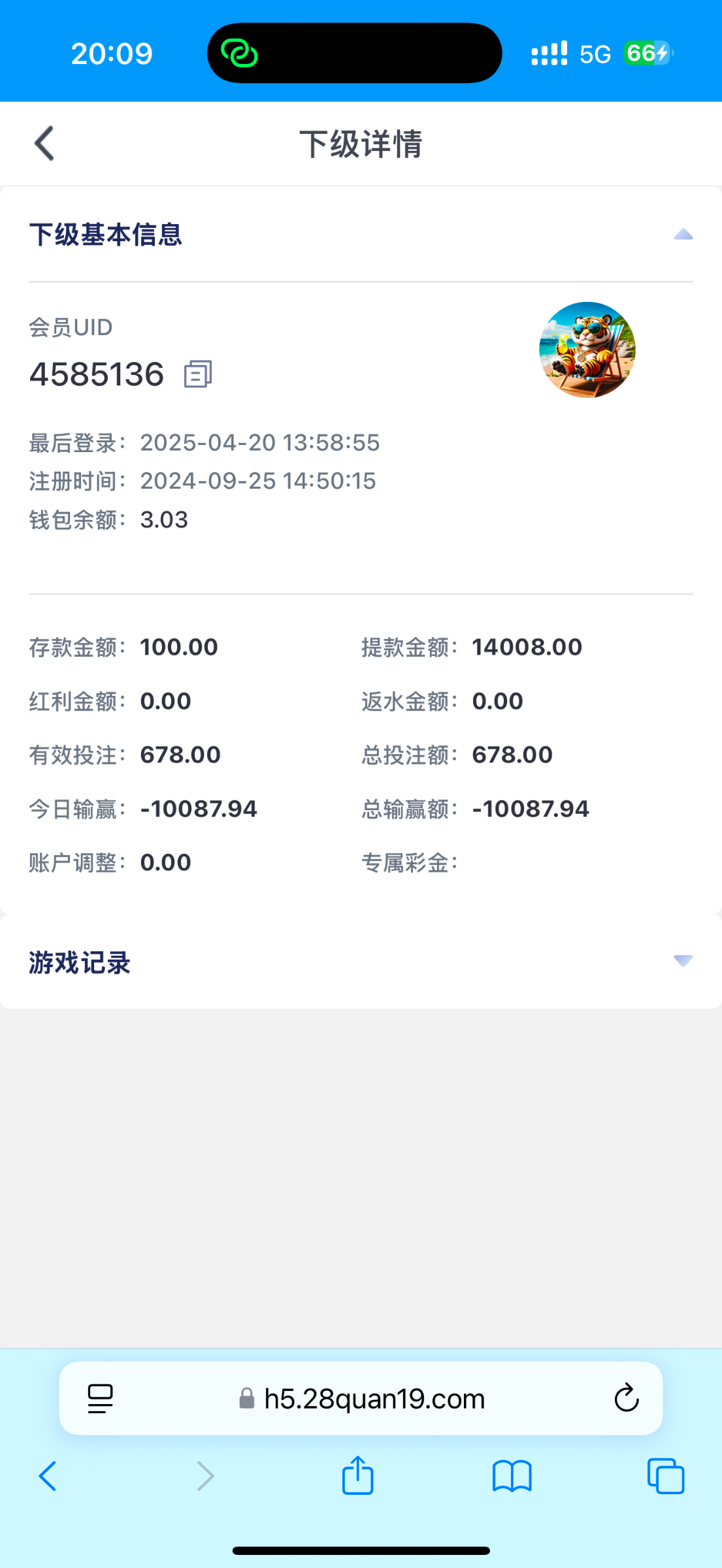Reload the page in Safari

(626, 1398)
